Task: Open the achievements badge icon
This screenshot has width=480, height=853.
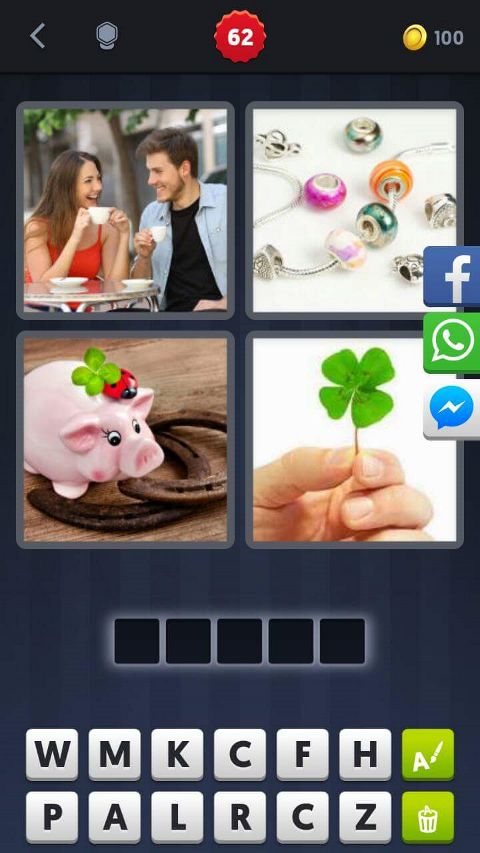Action: tap(107, 36)
